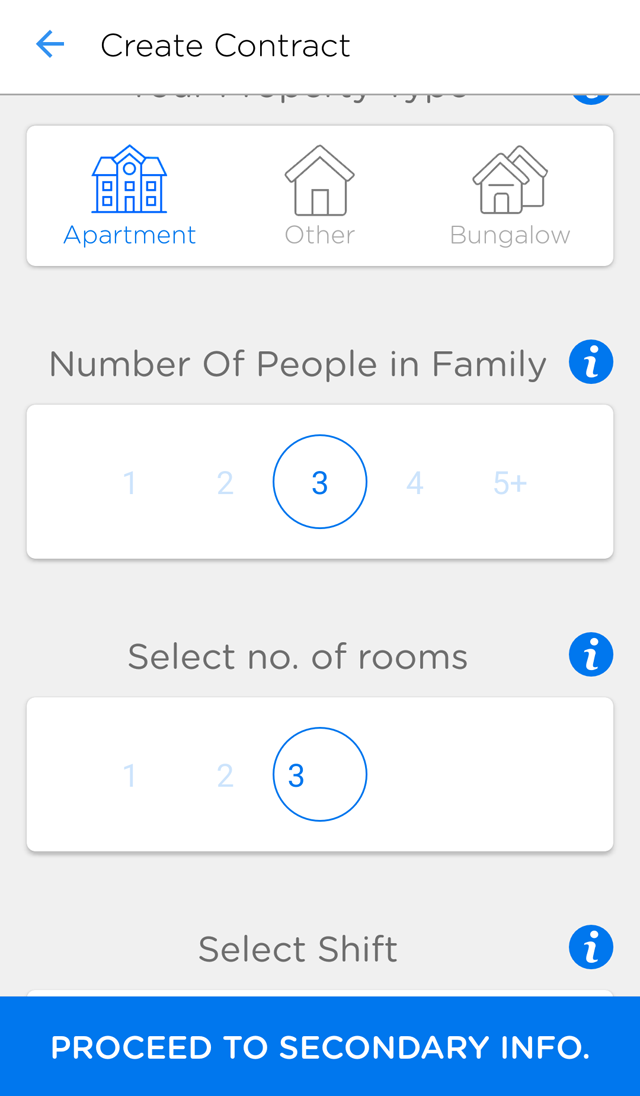
Task: Select Apartment property type
Action: (129, 196)
